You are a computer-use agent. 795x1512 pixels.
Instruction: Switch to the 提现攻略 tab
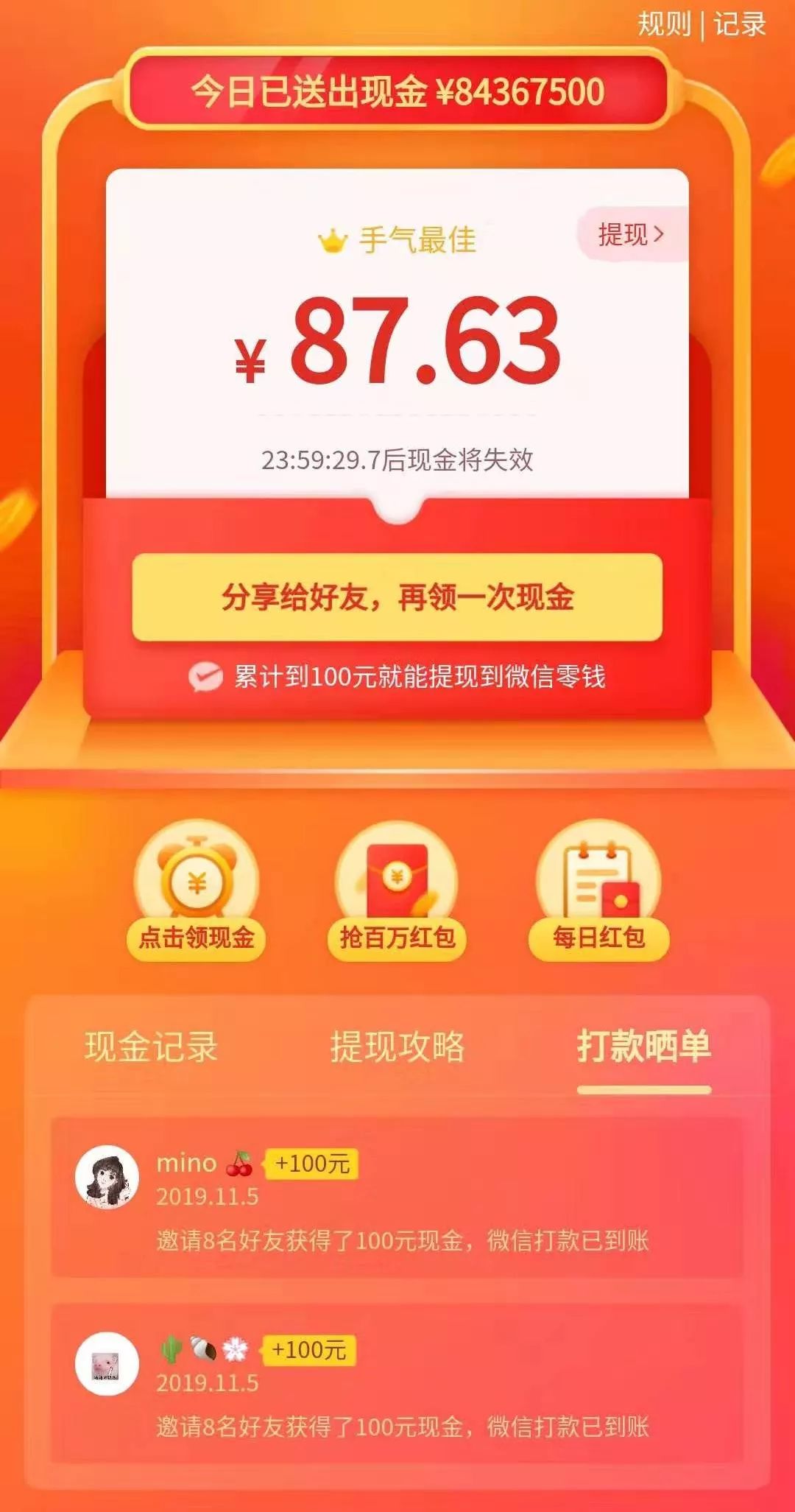(397, 1047)
